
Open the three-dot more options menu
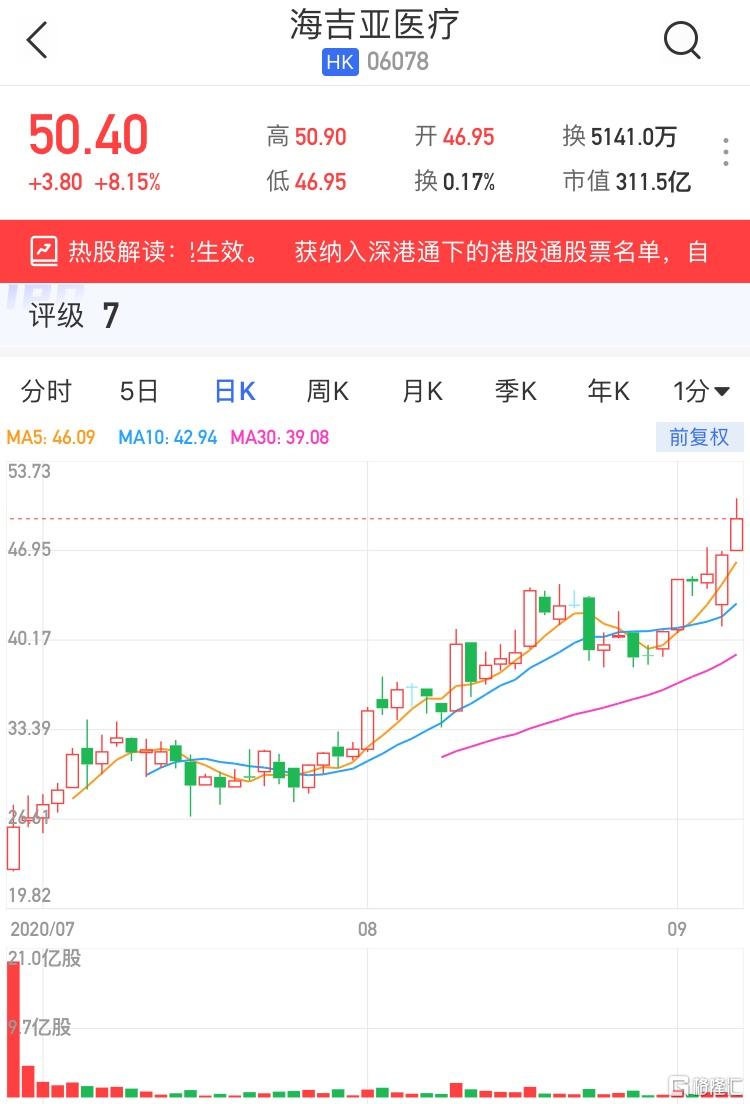coord(726,153)
